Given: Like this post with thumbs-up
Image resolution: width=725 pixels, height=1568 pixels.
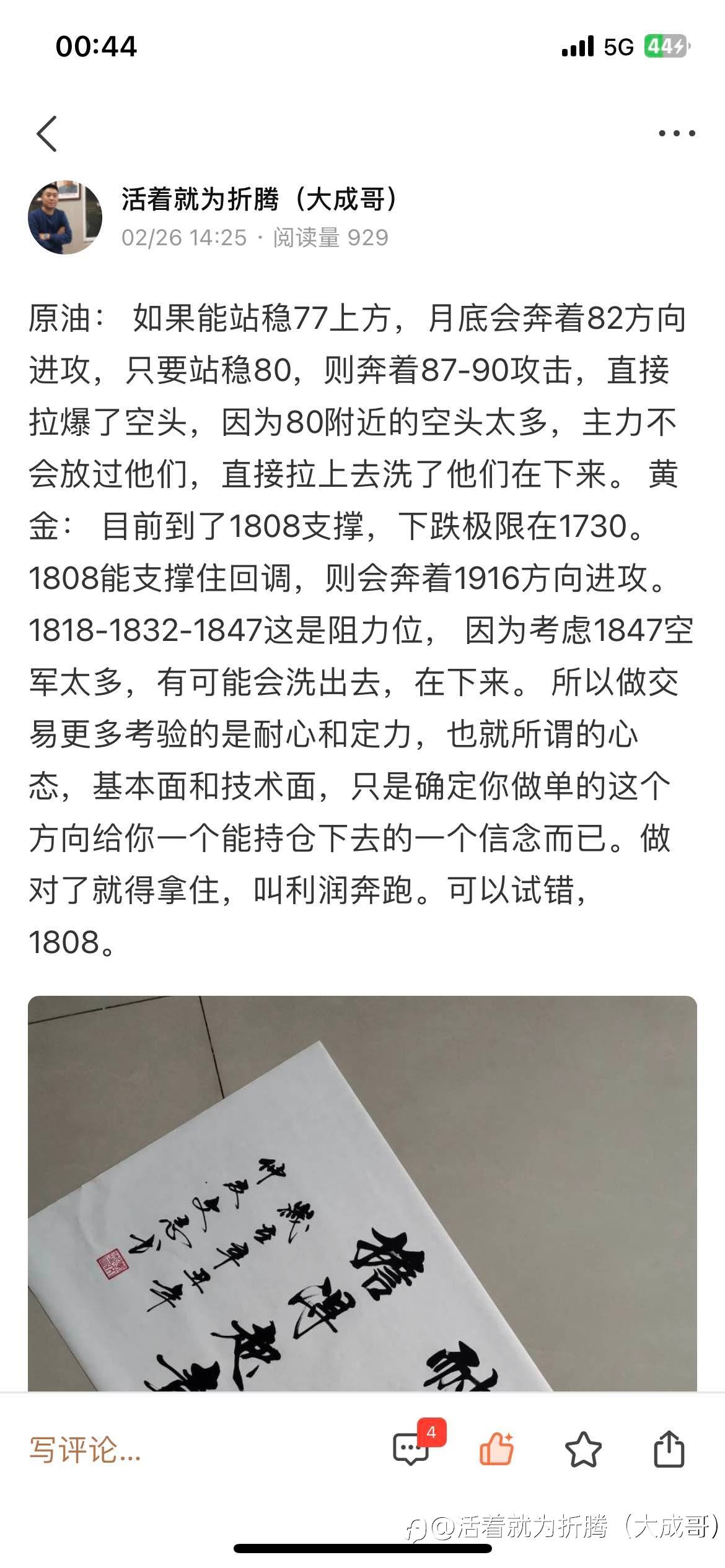Looking at the screenshot, I should coord(497,1450).
